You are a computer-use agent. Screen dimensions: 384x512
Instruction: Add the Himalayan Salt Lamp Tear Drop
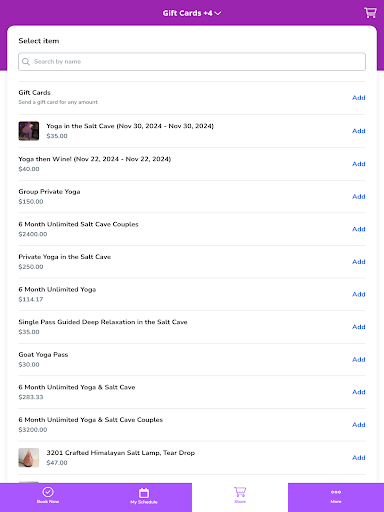359,458
